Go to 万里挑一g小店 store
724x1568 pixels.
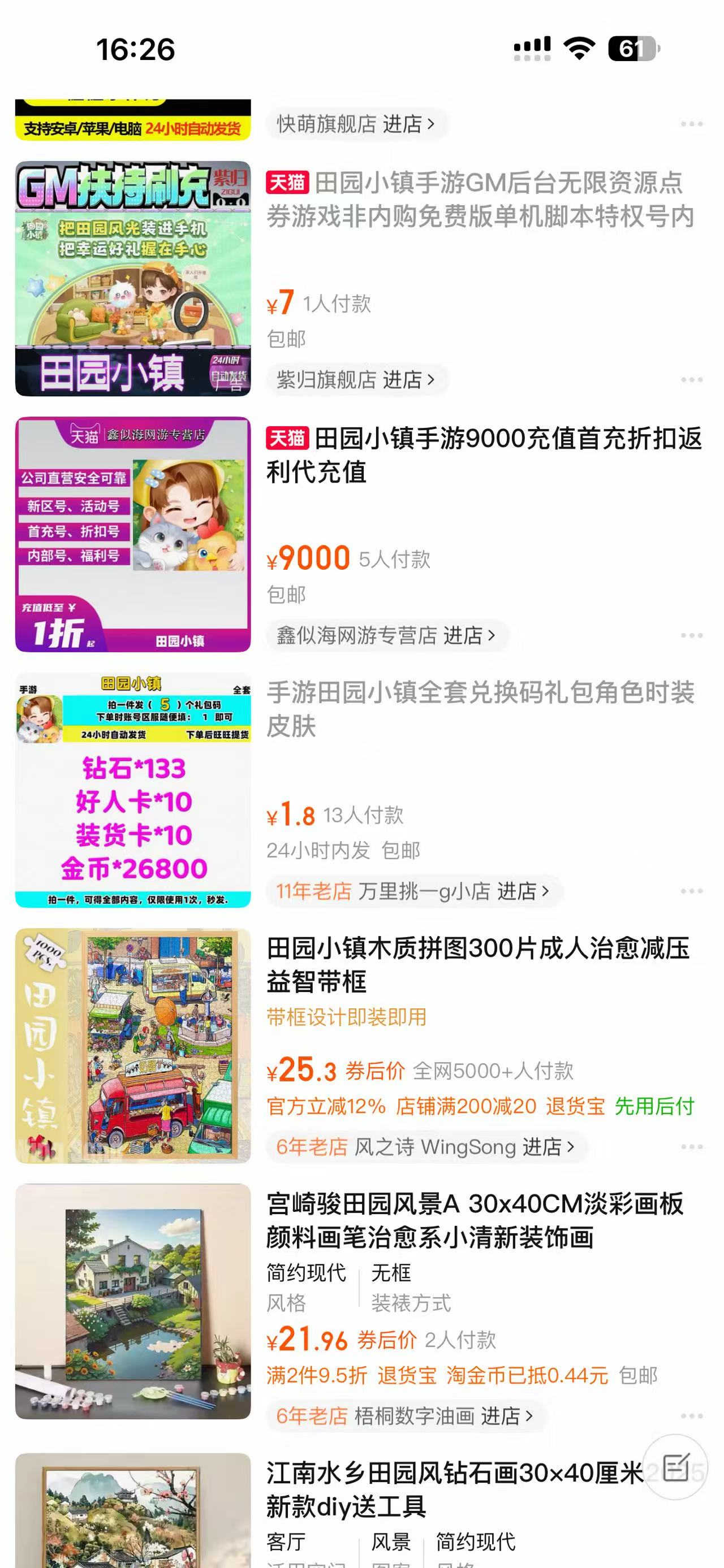point(413,891)
